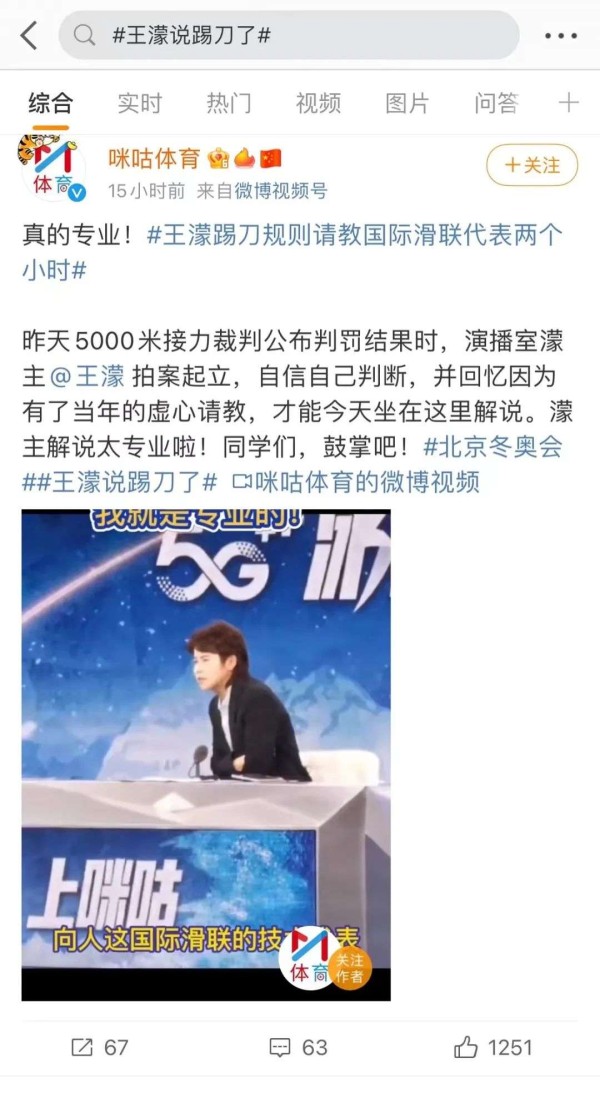This screenshot has height=1098, width=600.
Task: Open comments on the 咪咕体育 post
Action: click(298, 1047)
